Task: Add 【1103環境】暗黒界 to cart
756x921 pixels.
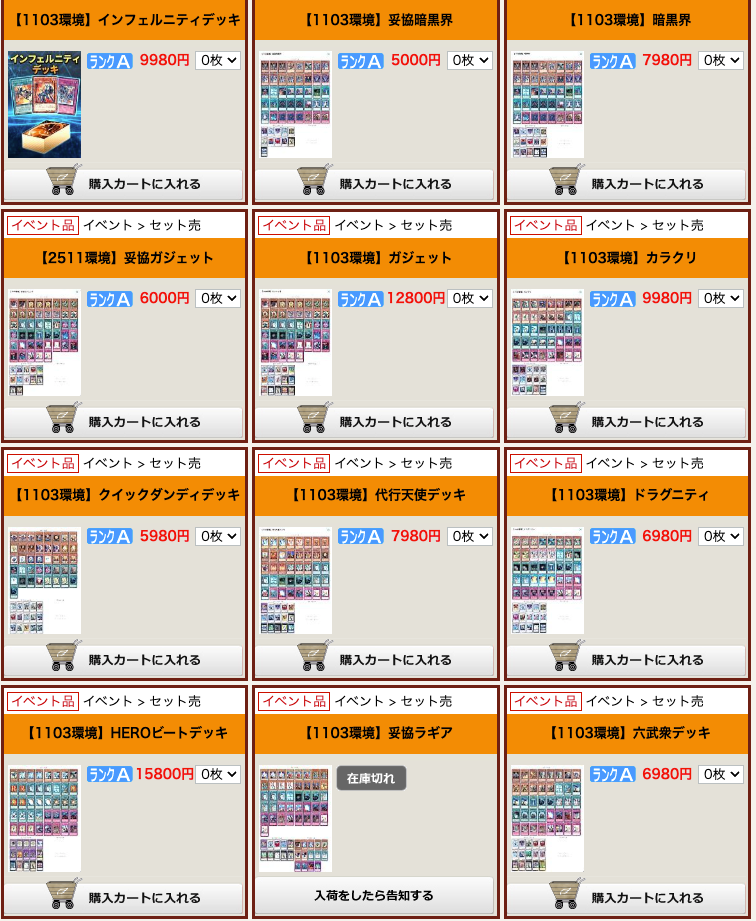Action: click(626, 184)
